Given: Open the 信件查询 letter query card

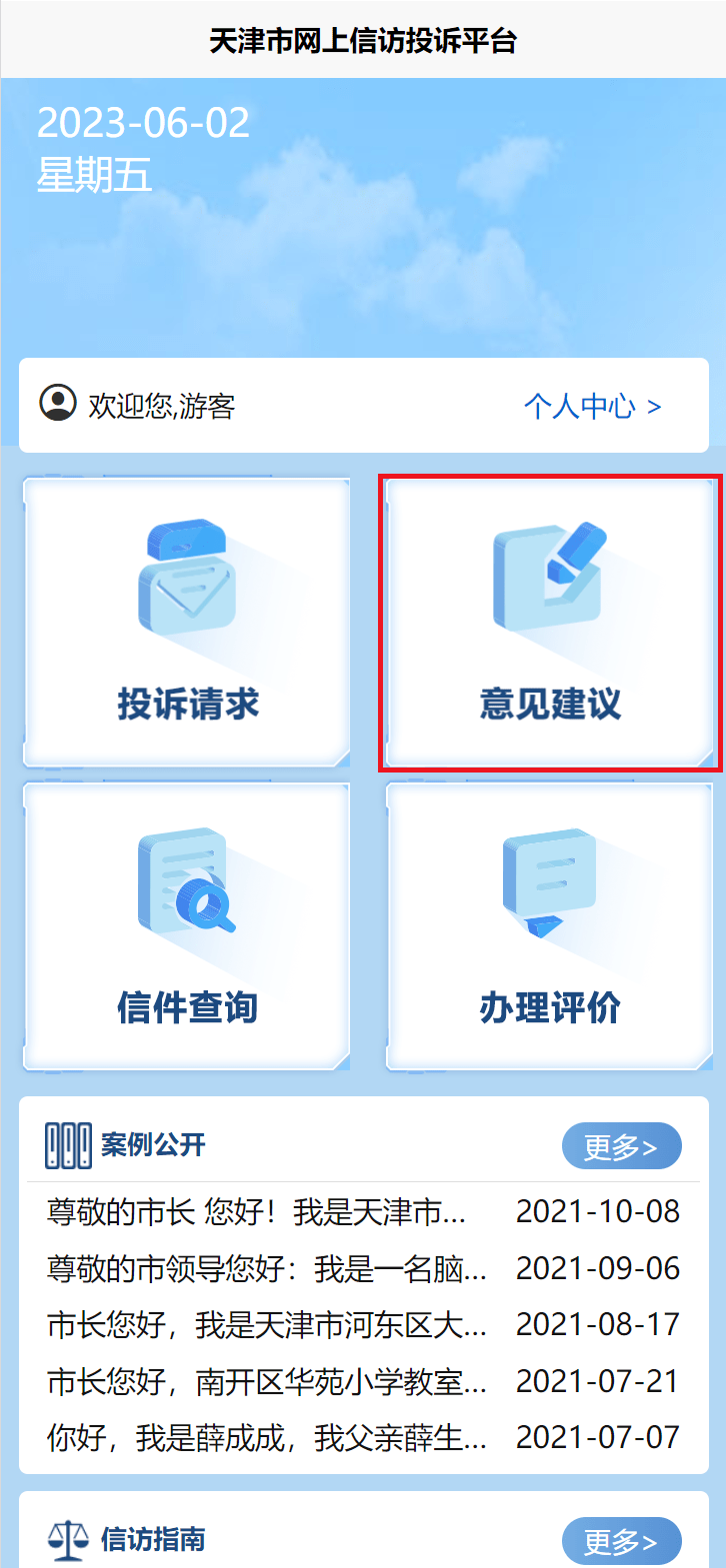Looking at the screenshot, I should pyautogui.click(x=187, y=926).
